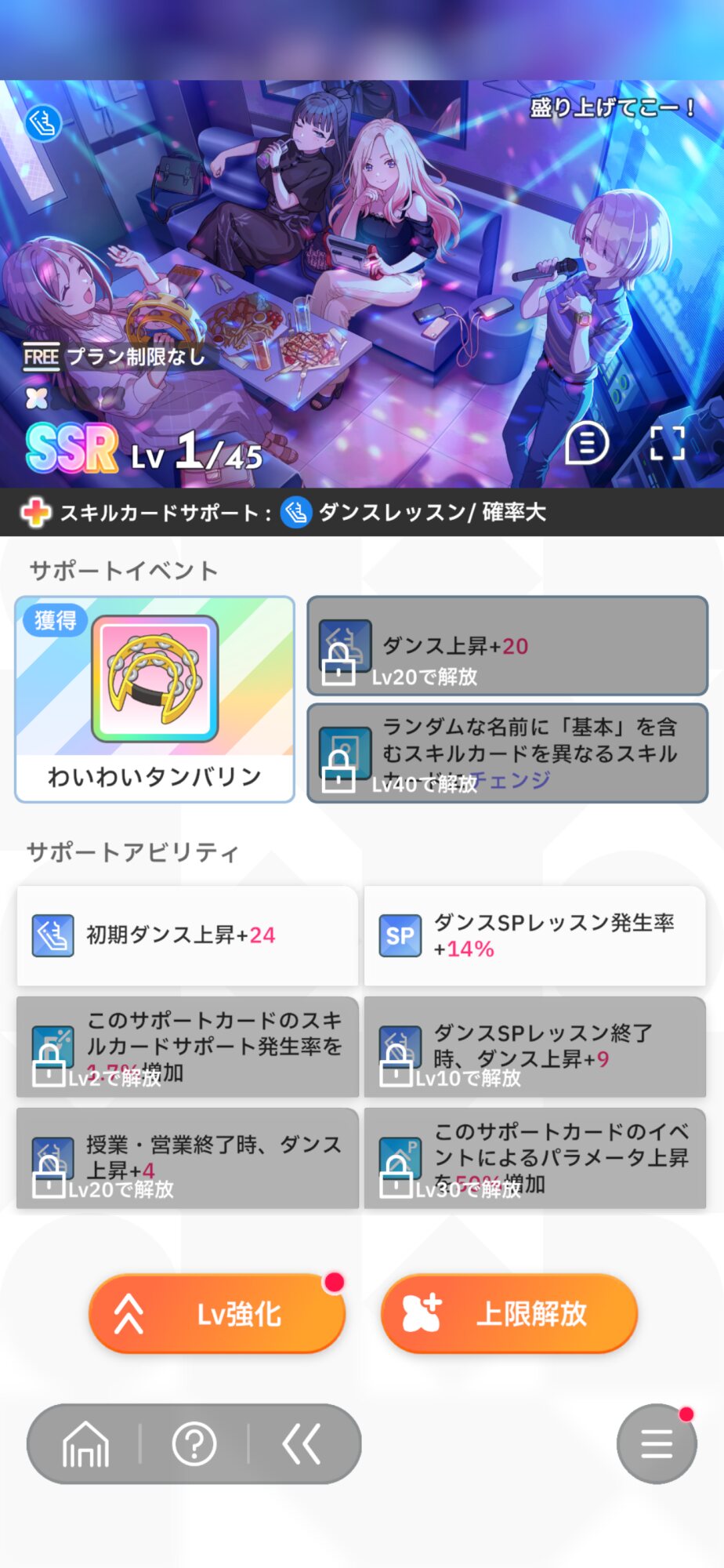This screenshot has height=1568, width=724.
Task: Select the 初期ダンス上昇+24 ability
Action: [187, 935]
